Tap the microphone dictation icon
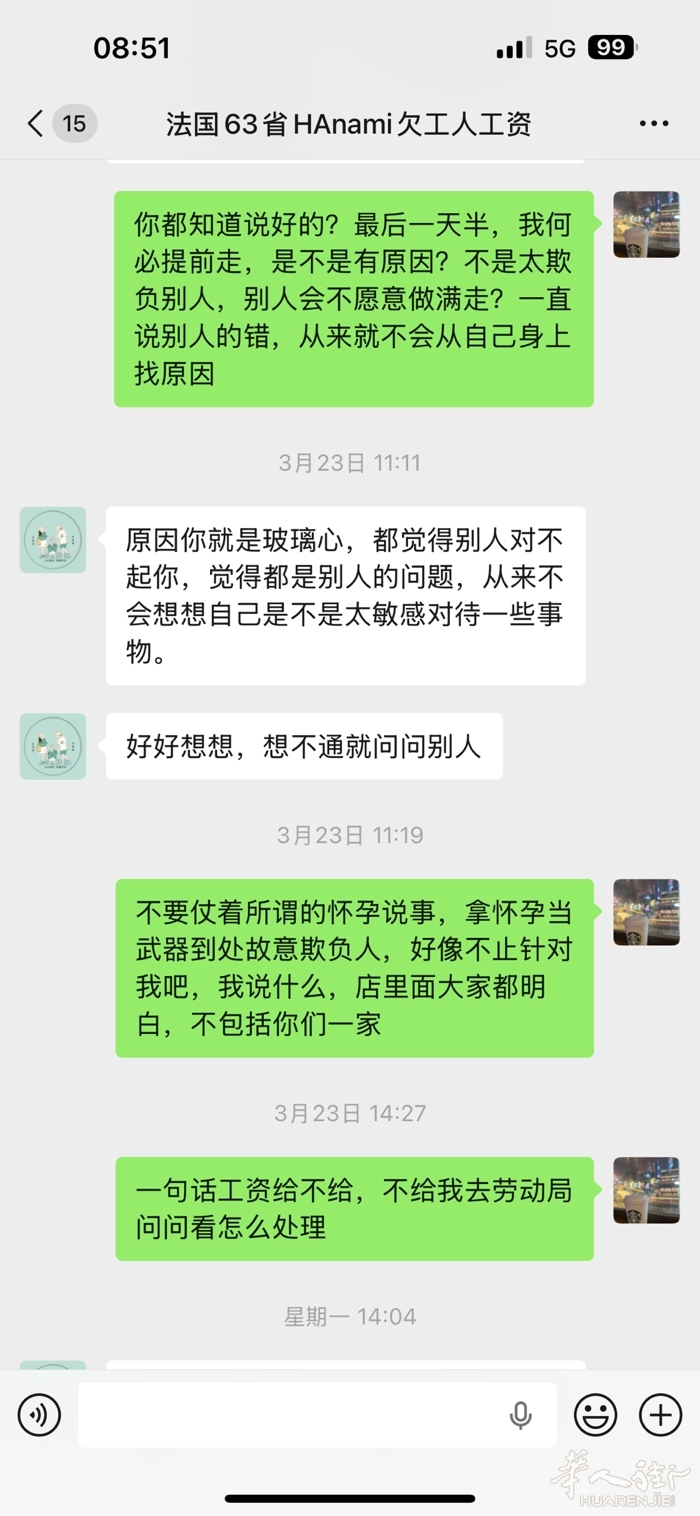The height and width of the screenshot is (1516, 700). pyautogui.click(x=520, y=1415)
